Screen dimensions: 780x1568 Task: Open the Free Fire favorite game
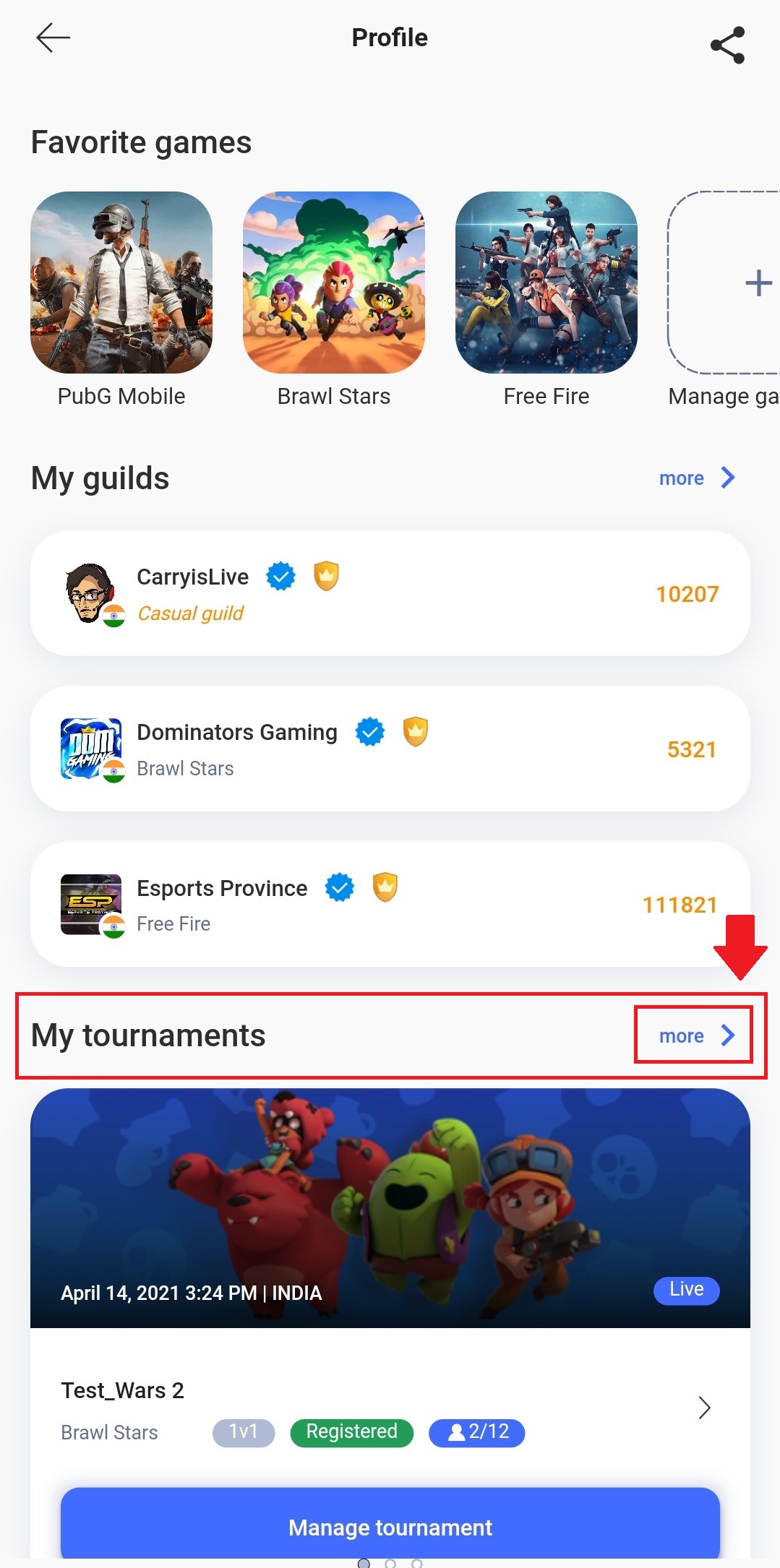pyautogui.click(x=546, y=283)
